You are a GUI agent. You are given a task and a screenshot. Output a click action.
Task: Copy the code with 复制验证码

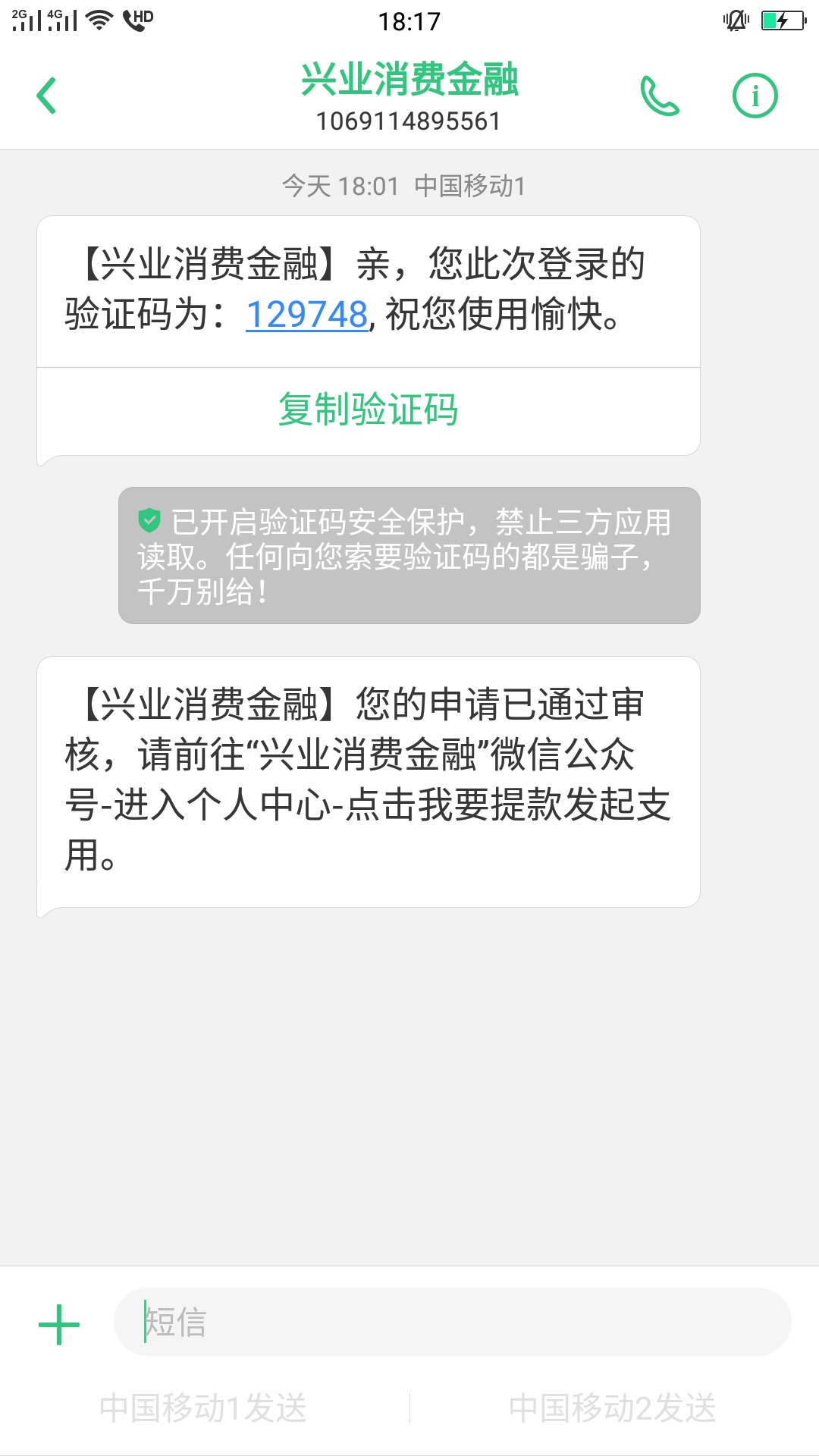tap(369, 410)
